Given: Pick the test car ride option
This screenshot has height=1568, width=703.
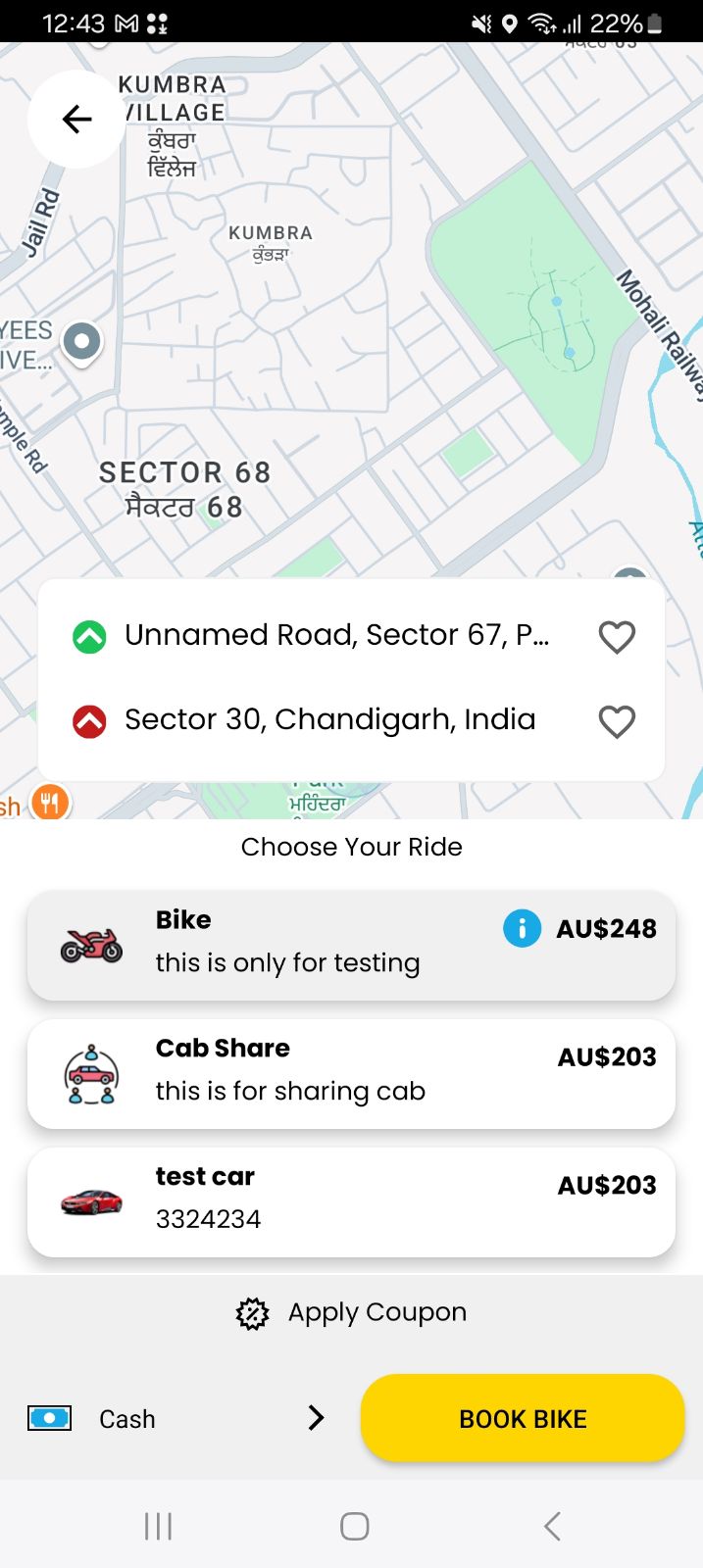Looking at the screenshot, I should (x=351, y=1201).
